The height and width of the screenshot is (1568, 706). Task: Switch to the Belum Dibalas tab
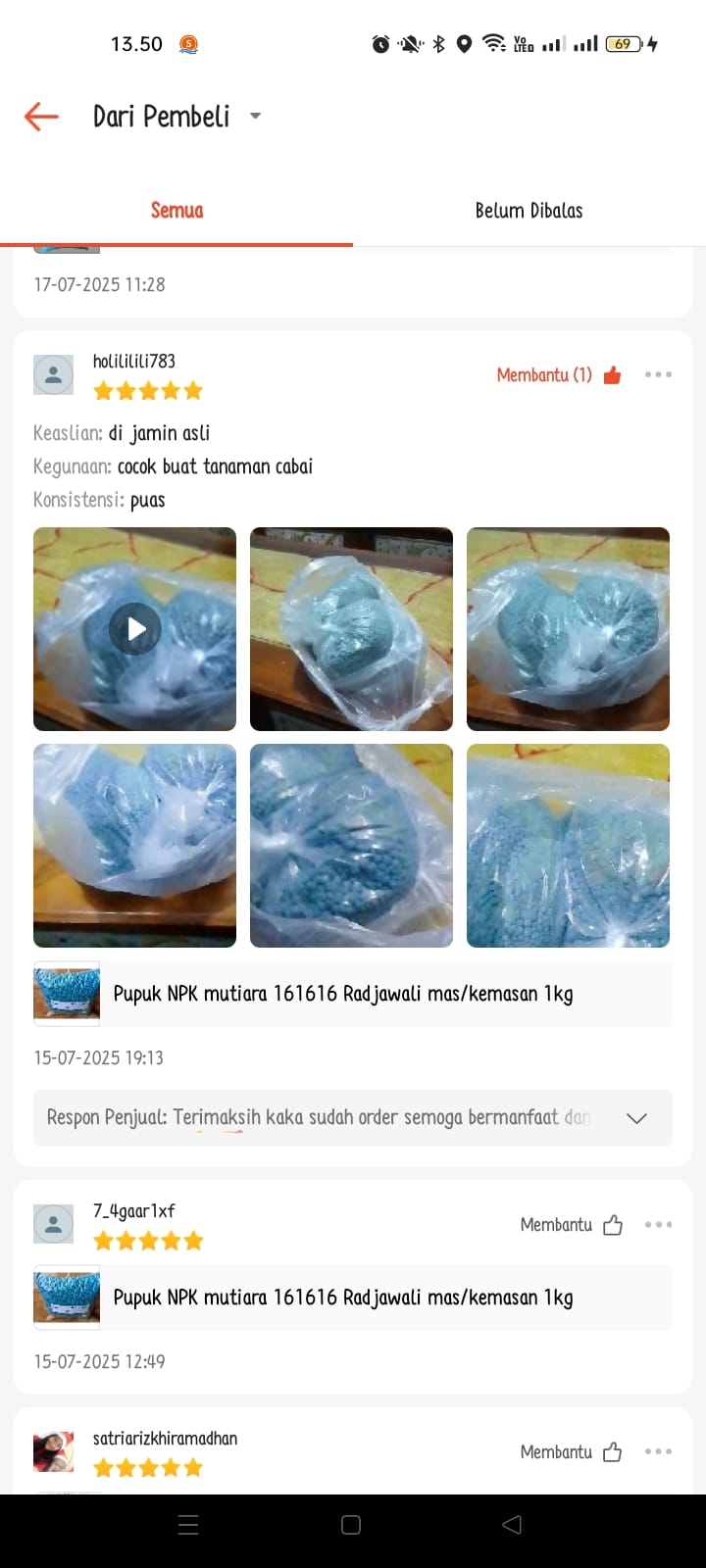529,211
